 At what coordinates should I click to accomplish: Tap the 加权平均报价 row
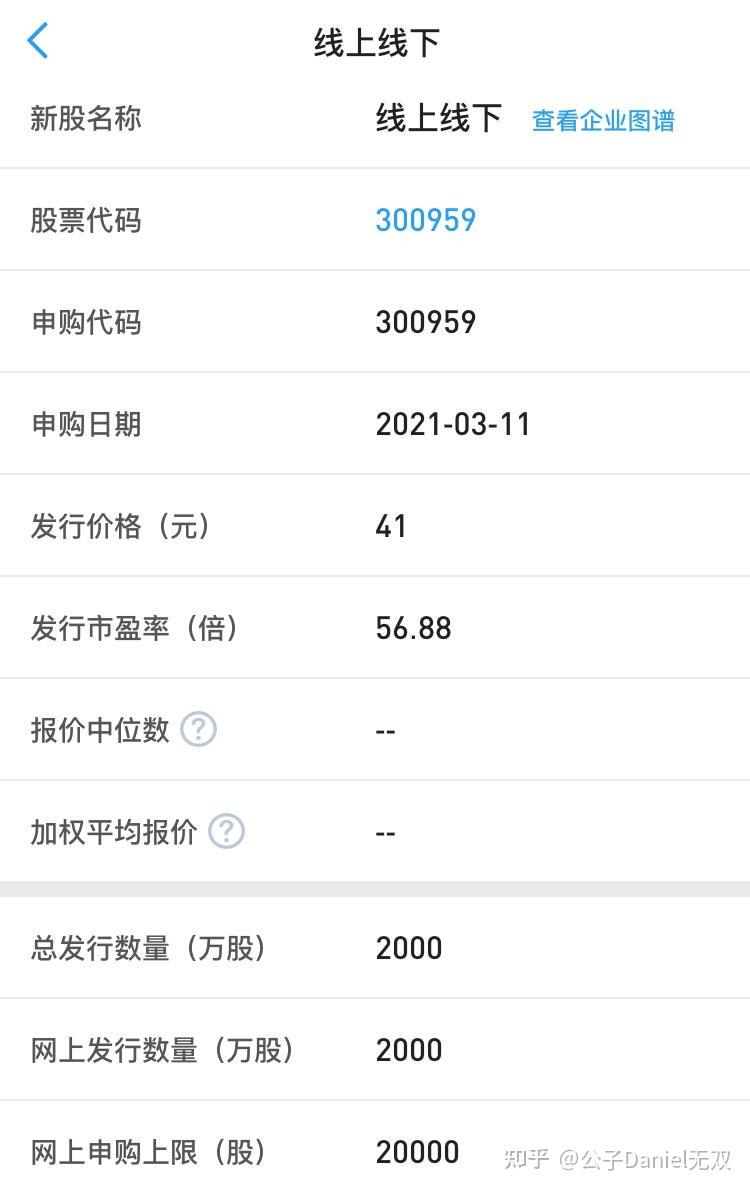(375, 831)
